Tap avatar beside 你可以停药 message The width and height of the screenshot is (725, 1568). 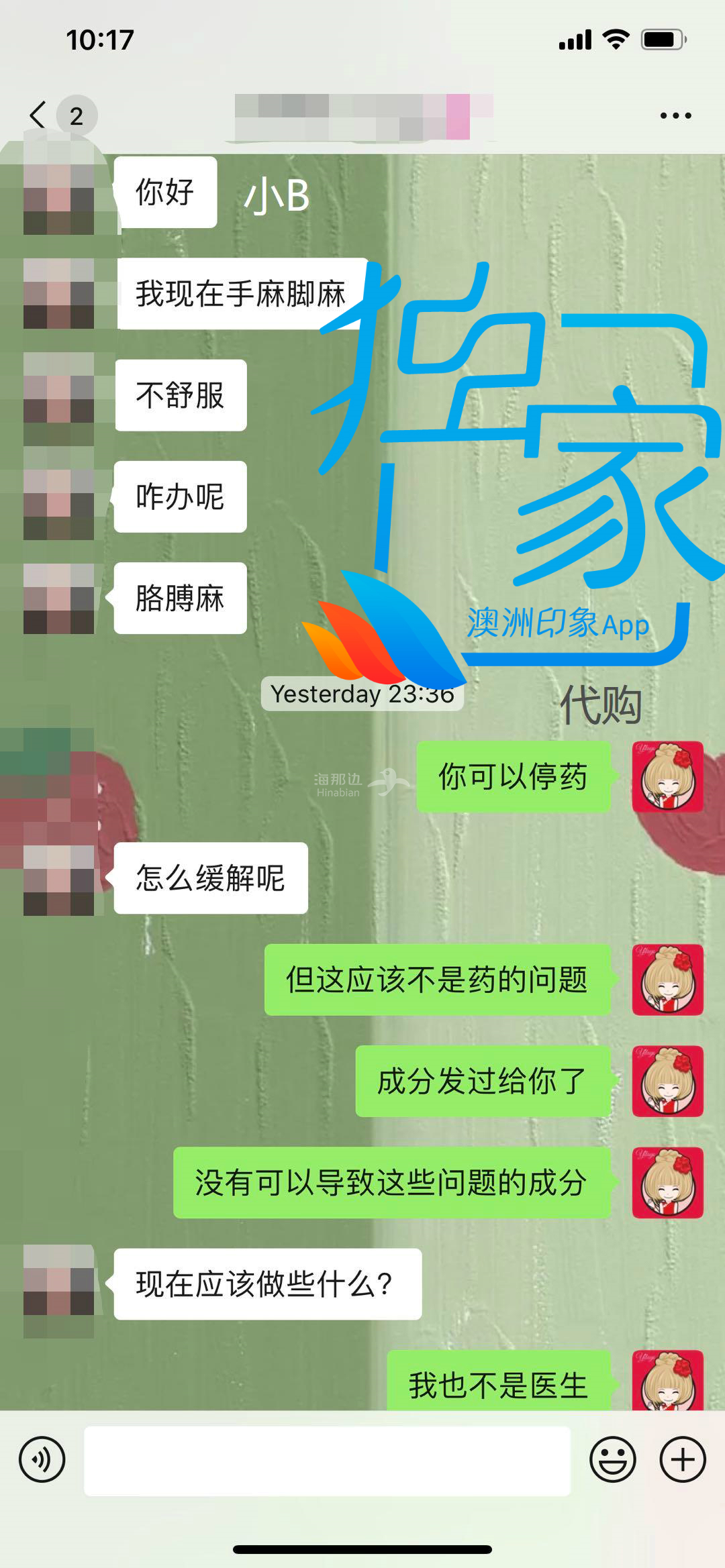(667, 776)
